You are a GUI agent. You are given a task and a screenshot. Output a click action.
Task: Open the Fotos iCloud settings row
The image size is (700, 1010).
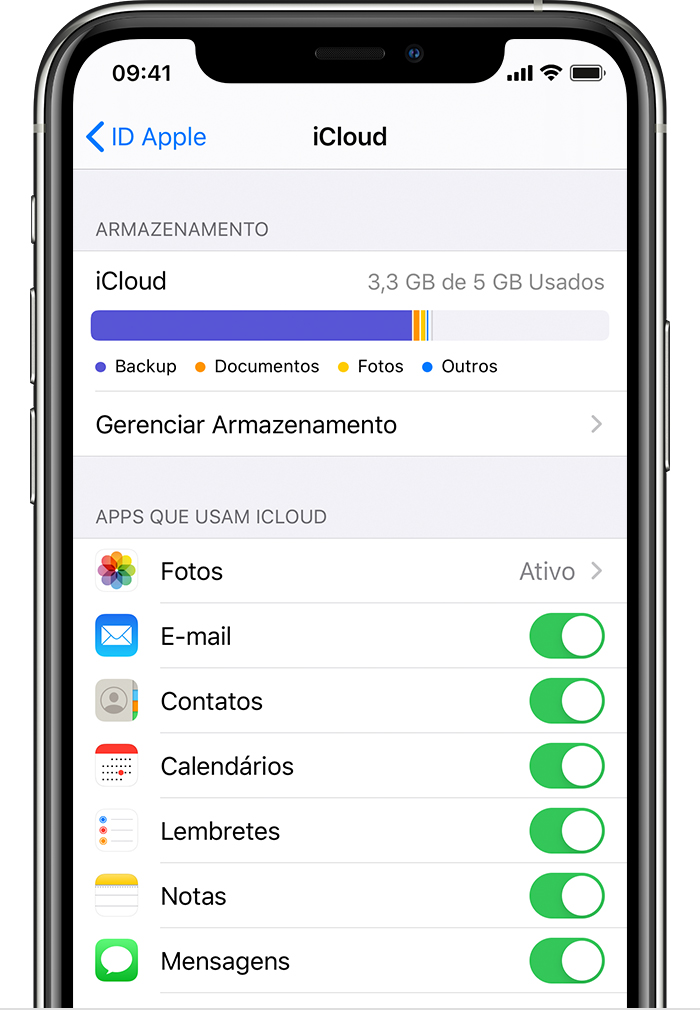(349, 572)
